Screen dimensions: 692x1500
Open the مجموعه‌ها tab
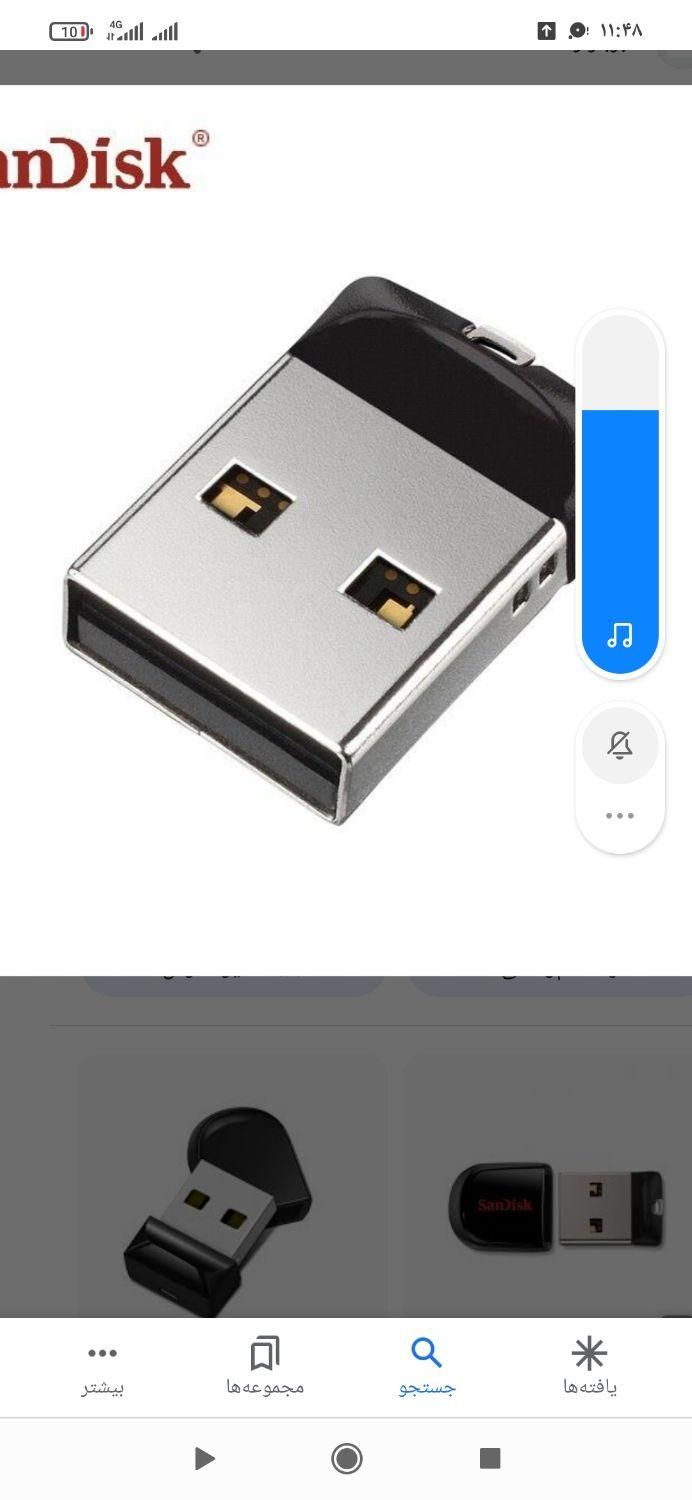[265, 1366]
